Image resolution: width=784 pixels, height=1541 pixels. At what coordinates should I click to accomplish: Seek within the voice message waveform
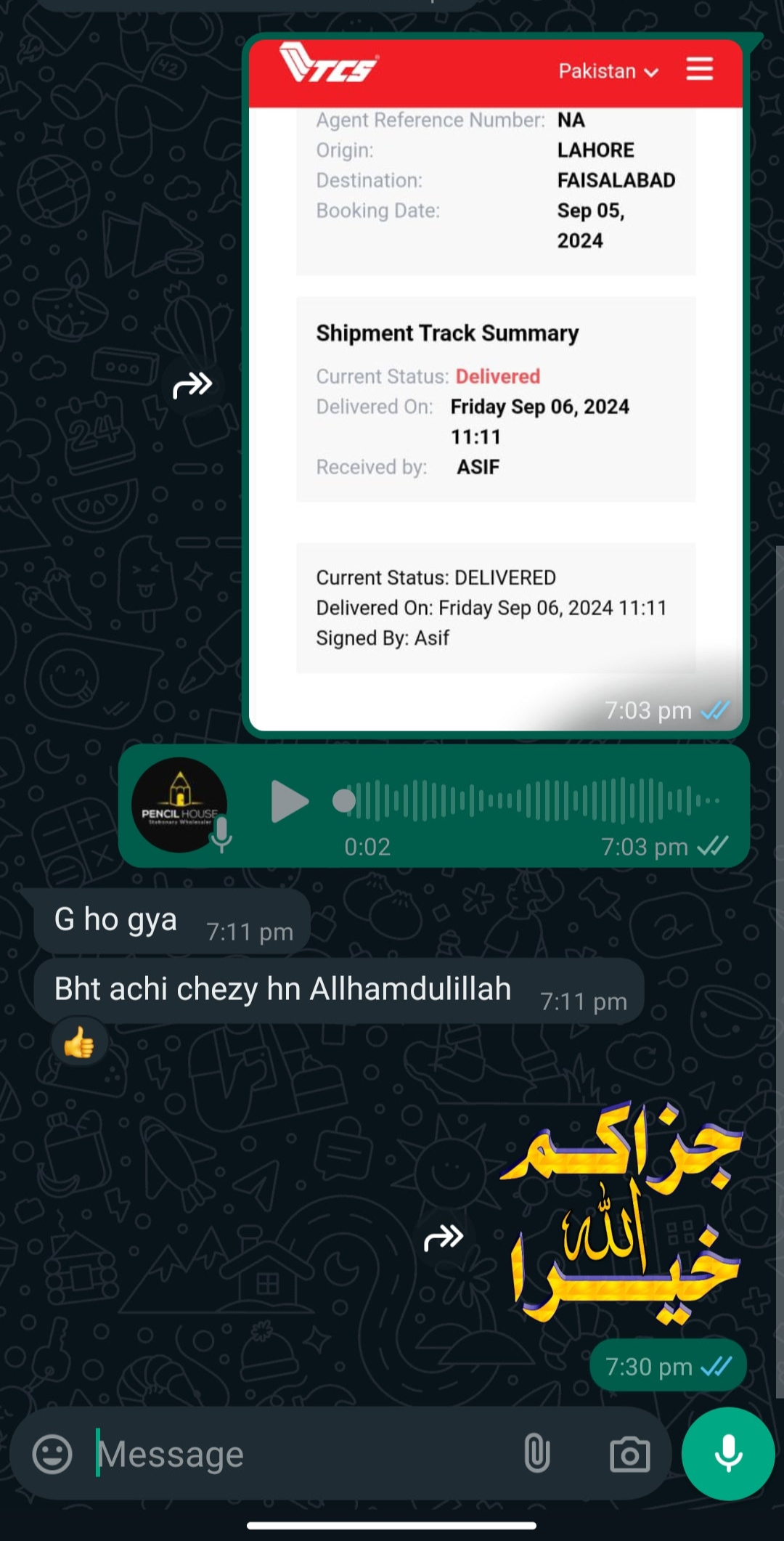point(530,800)
